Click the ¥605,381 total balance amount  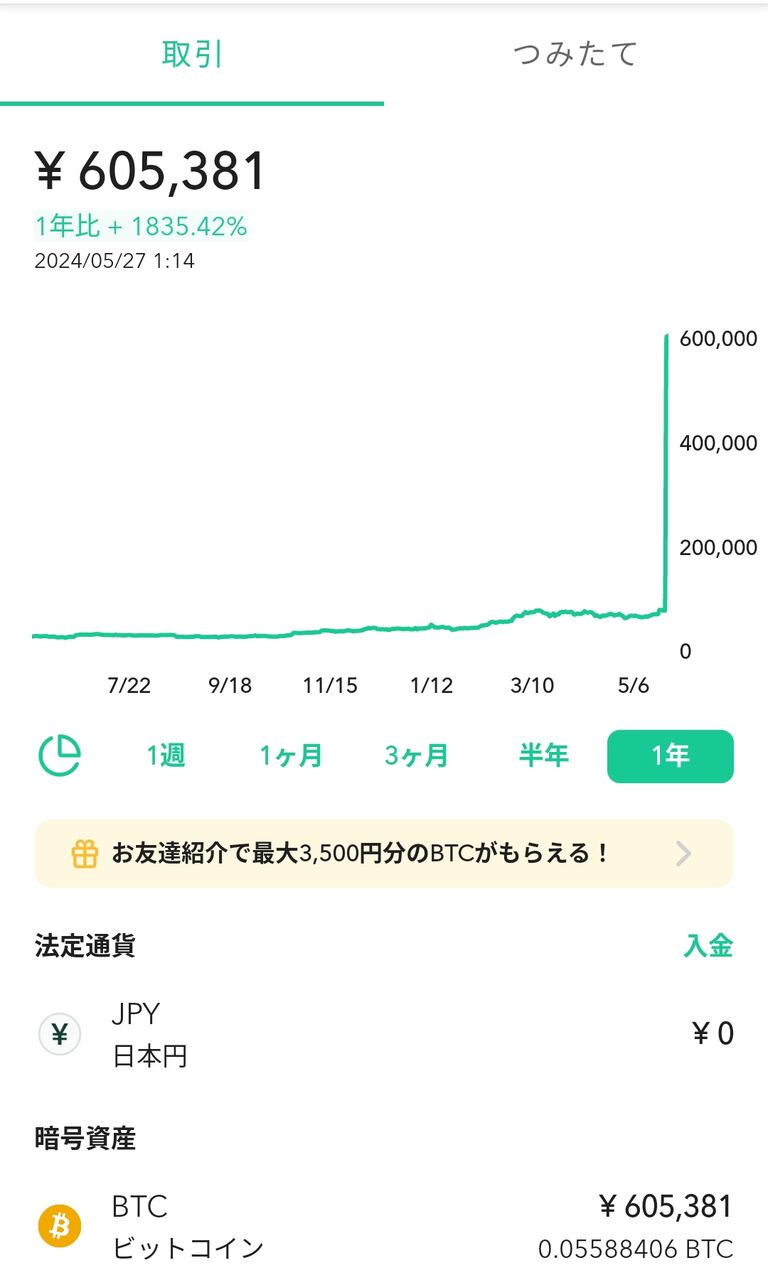148,172
